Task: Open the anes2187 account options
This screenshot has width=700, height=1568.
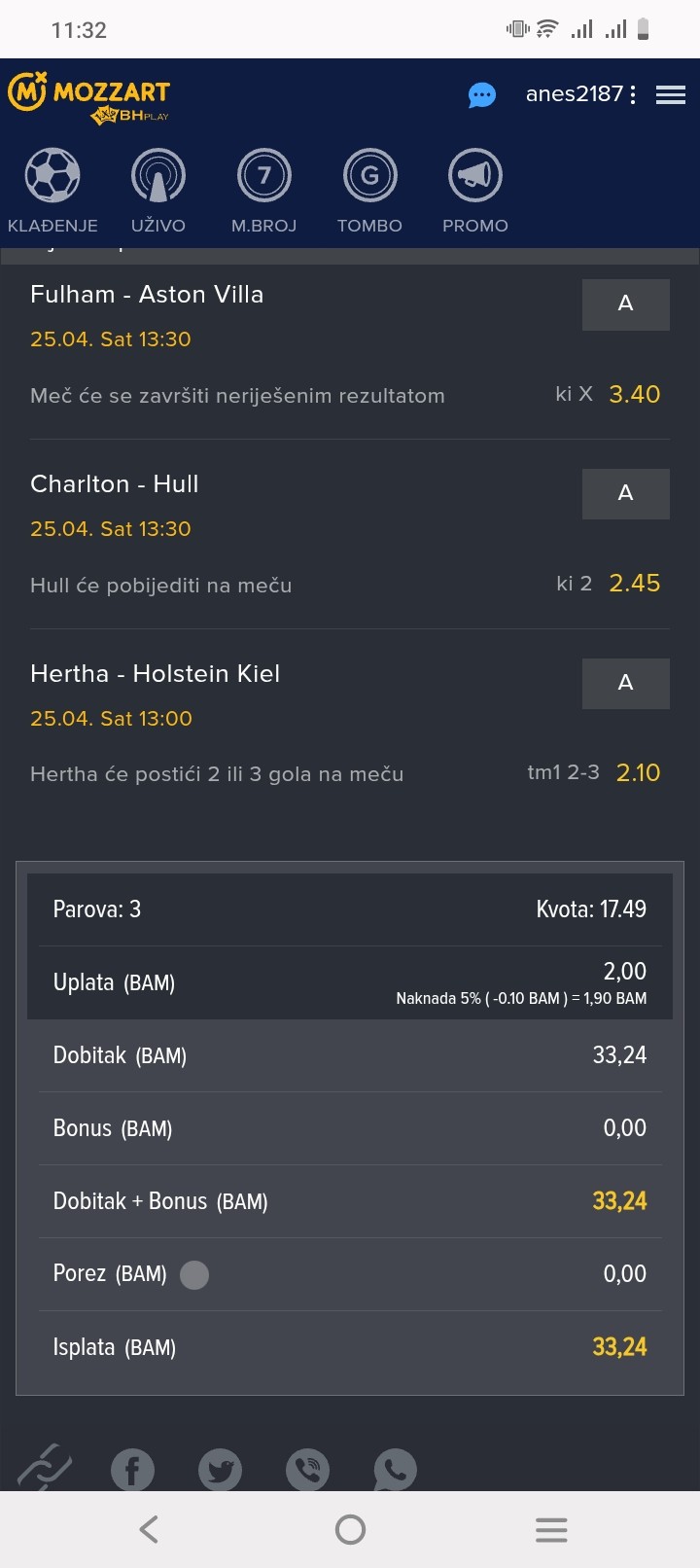Action: click(581, 94)
